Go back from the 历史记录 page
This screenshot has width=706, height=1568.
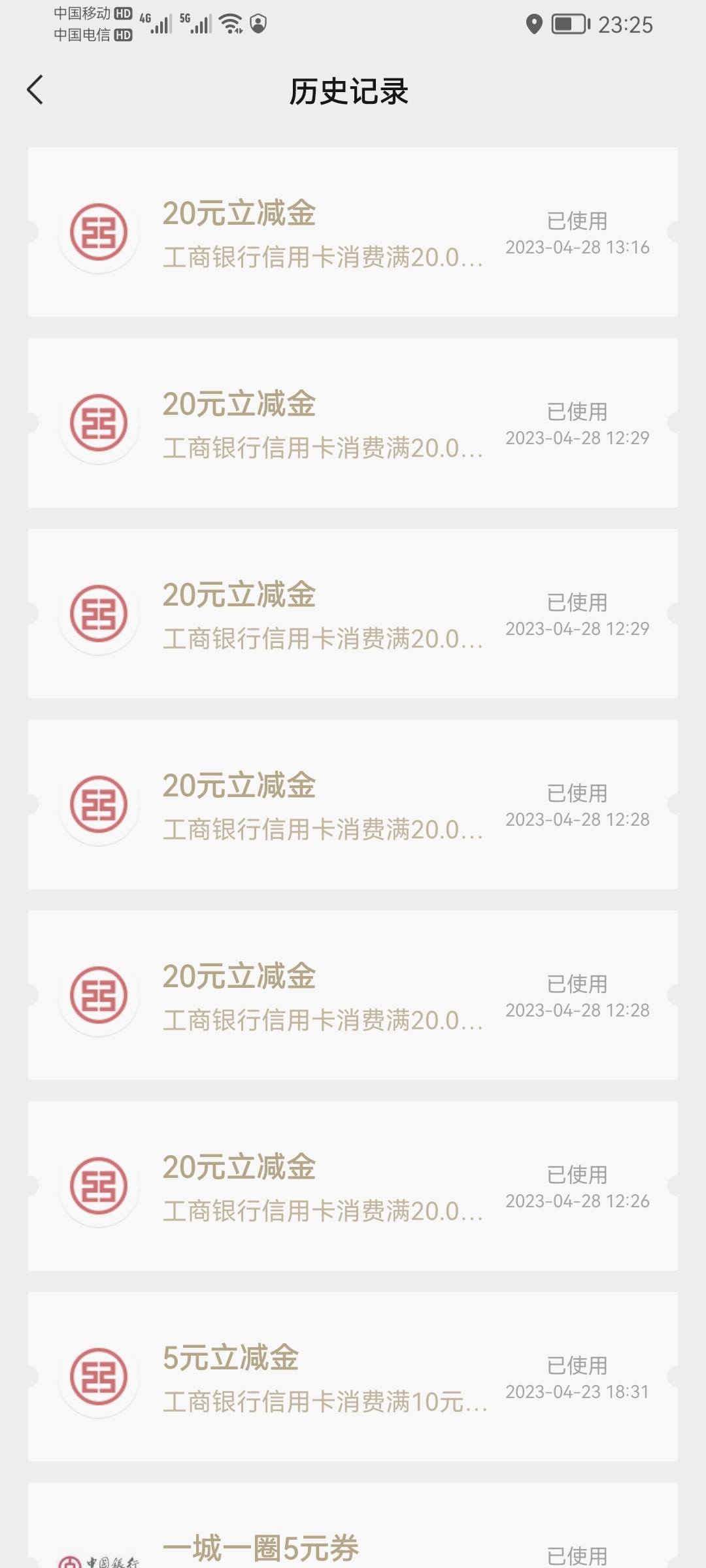tap(35, 90)
